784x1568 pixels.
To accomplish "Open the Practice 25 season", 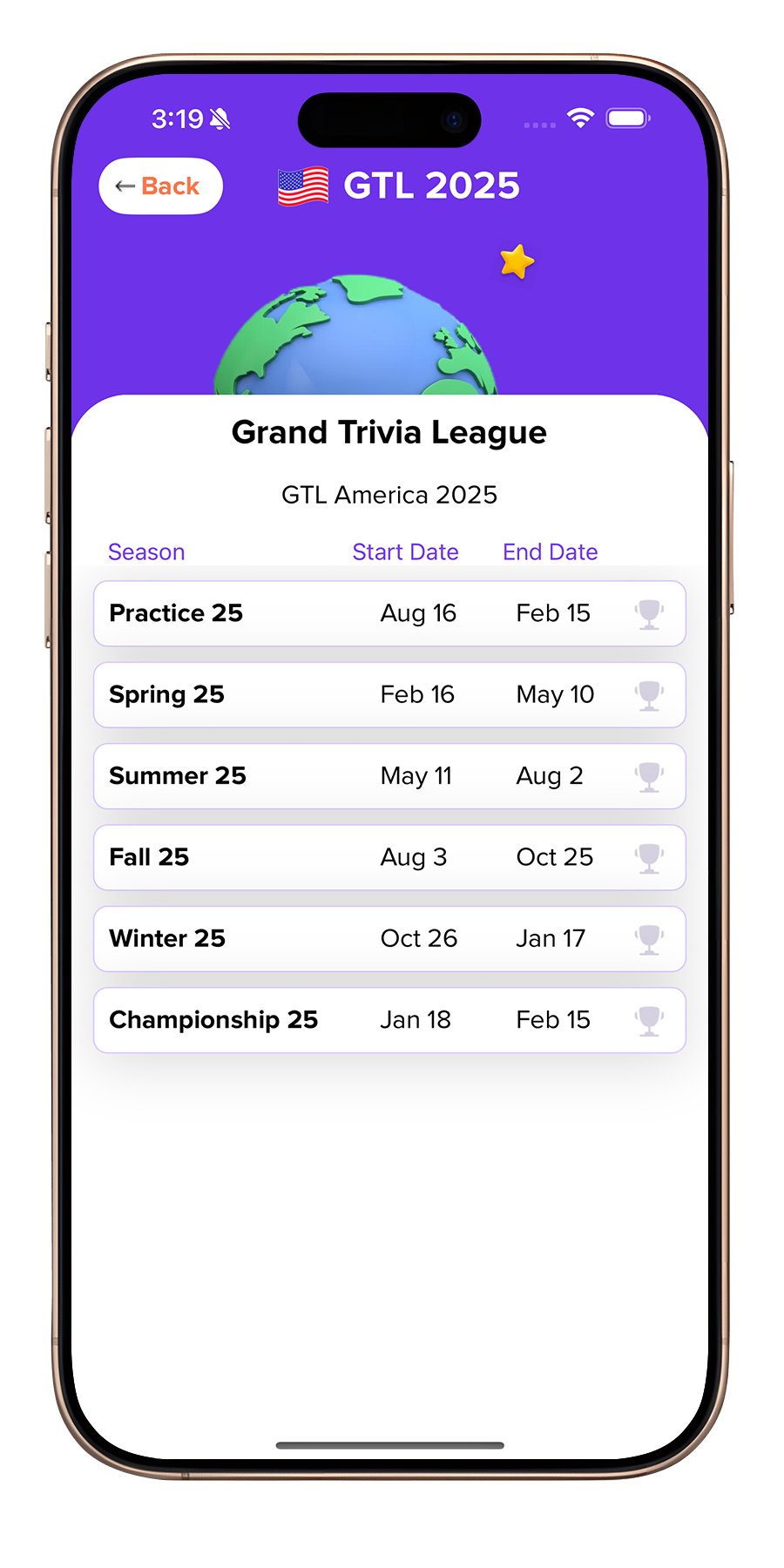I will click(389, 613).
